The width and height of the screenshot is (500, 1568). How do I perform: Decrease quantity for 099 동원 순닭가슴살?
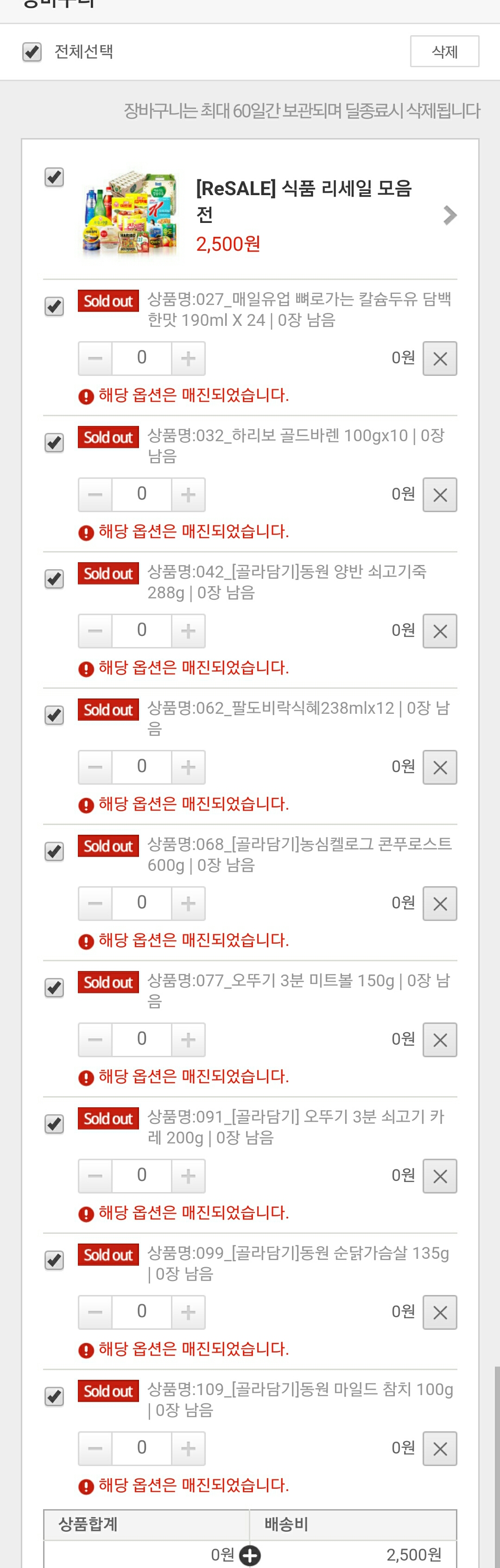[95, 1312]
